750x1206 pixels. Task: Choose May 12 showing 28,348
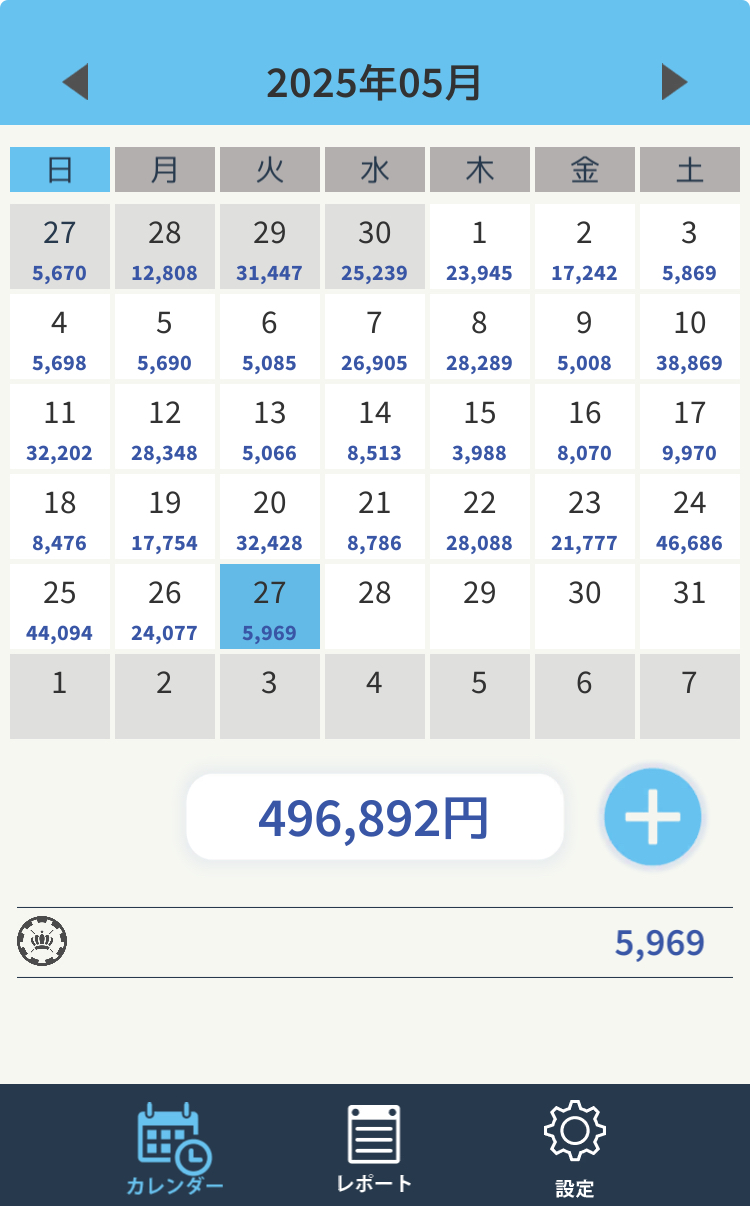pos(165,427)
